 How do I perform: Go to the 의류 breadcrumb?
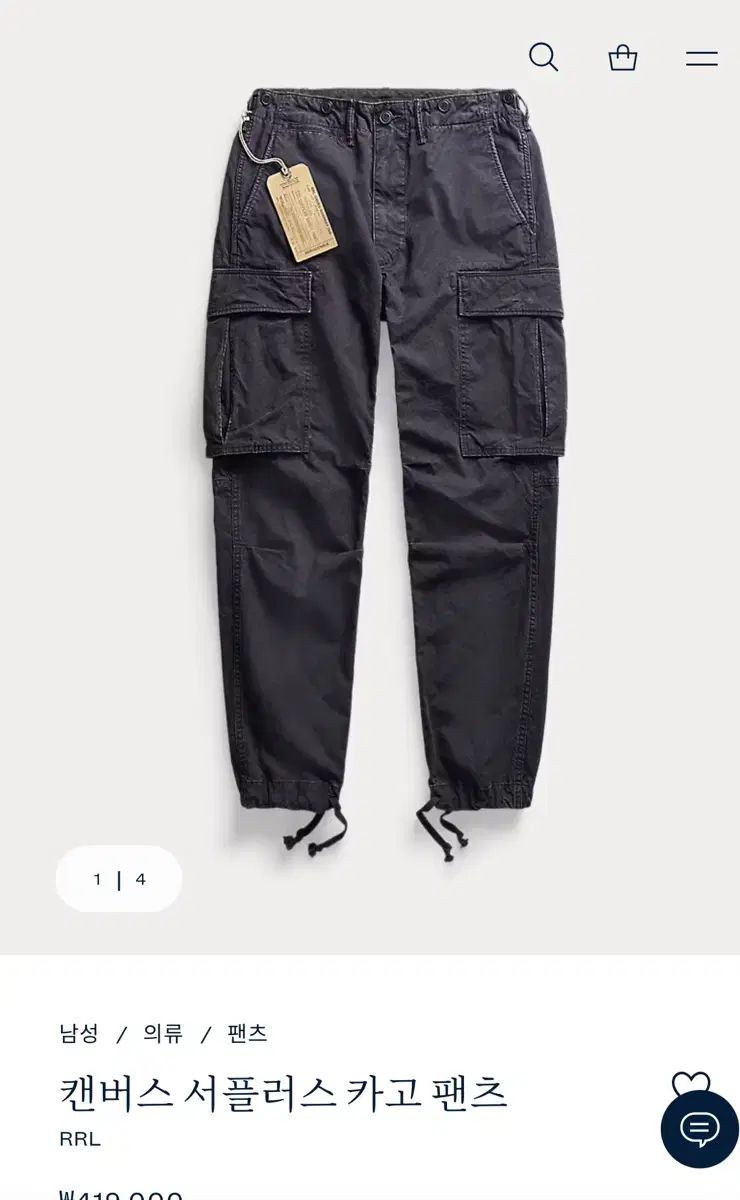[x=162, y=1032]
